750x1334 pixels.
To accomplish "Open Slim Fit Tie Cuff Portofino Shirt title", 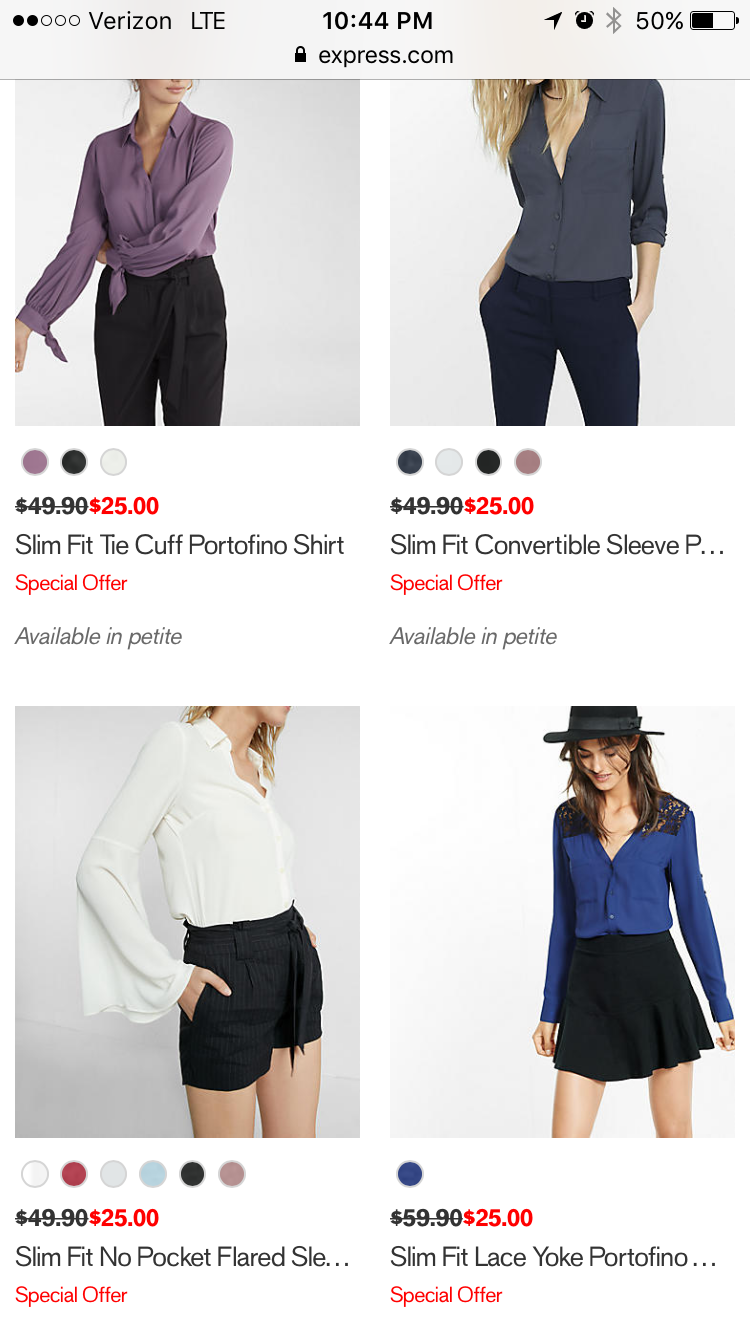I will [x=180, y=545].
